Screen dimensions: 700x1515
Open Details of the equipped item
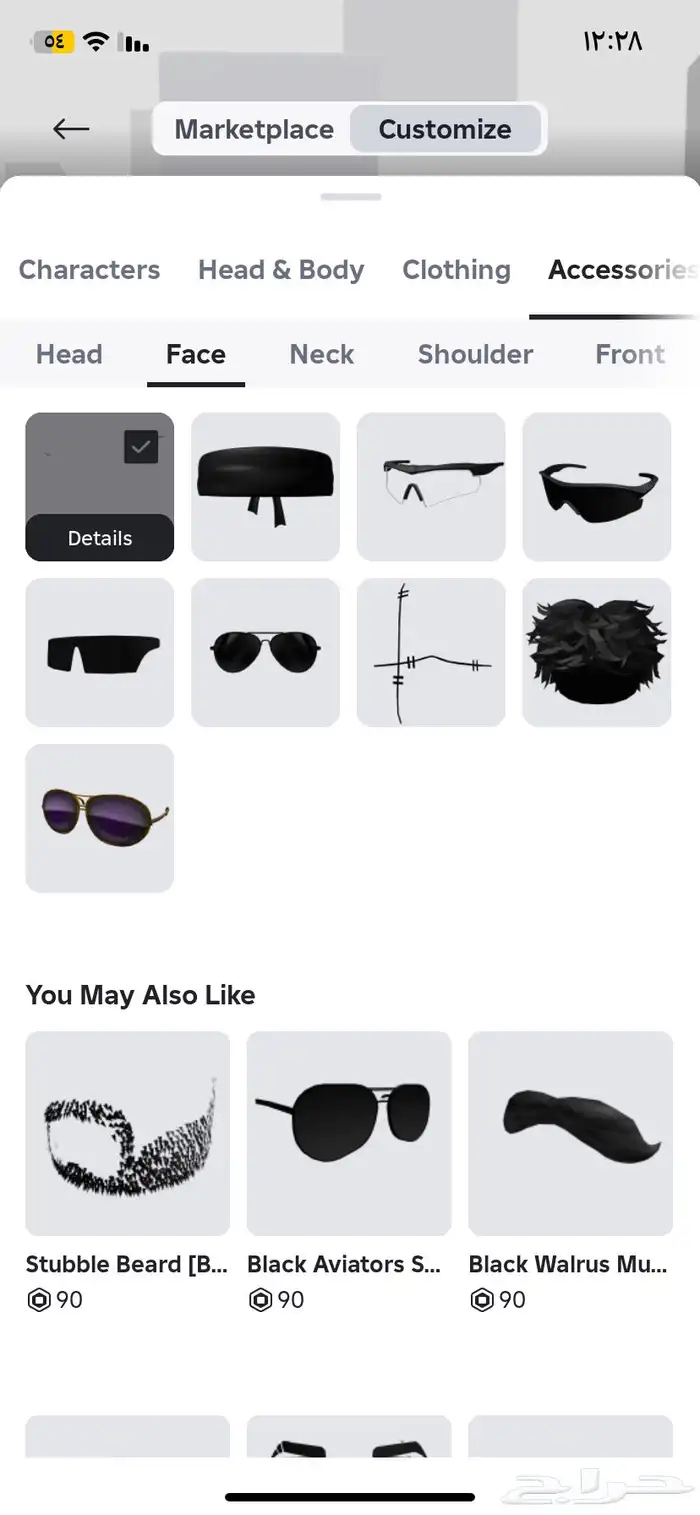point(100,538)
